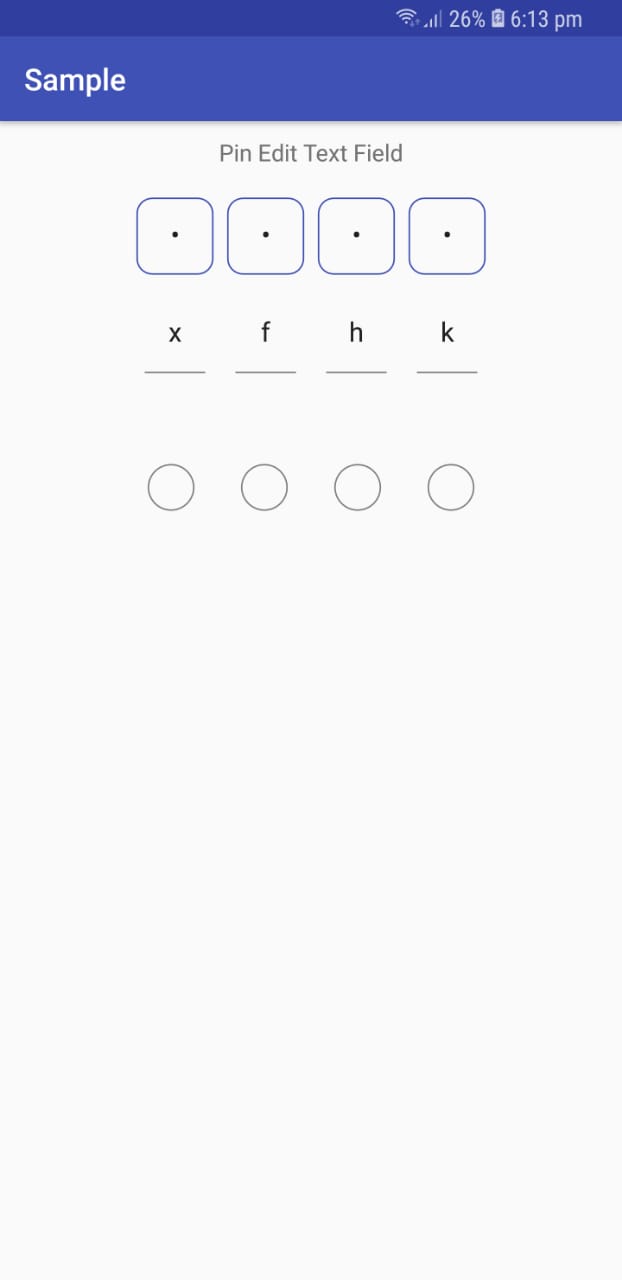The height and width of the screenshot is (1280, 622).
Task: Tap the underlined slot showing x
Action: click(175, 343)
